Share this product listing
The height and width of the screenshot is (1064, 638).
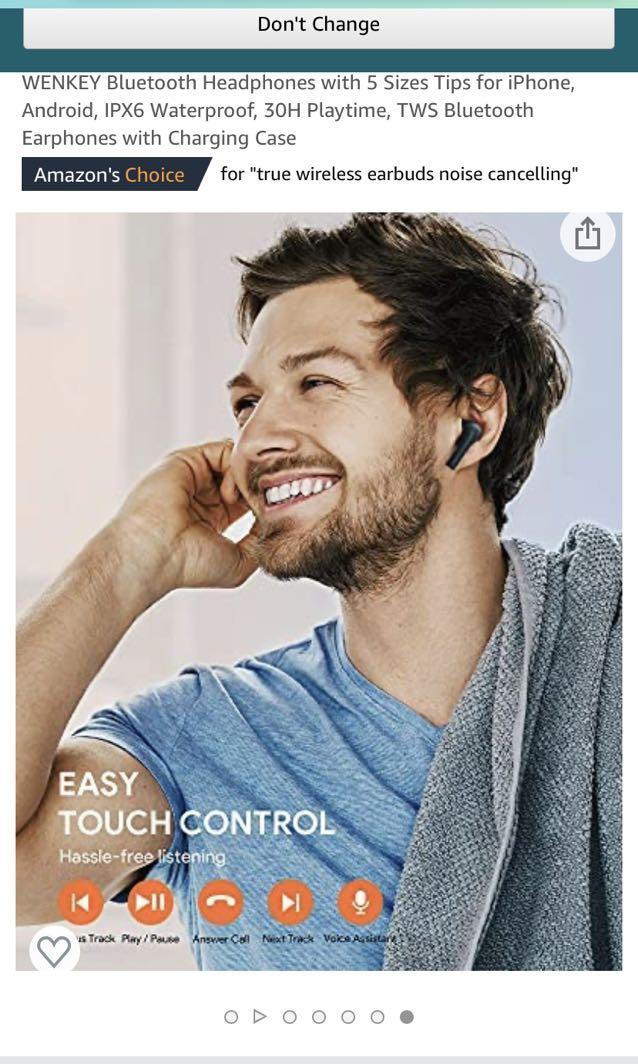[587, 235]
